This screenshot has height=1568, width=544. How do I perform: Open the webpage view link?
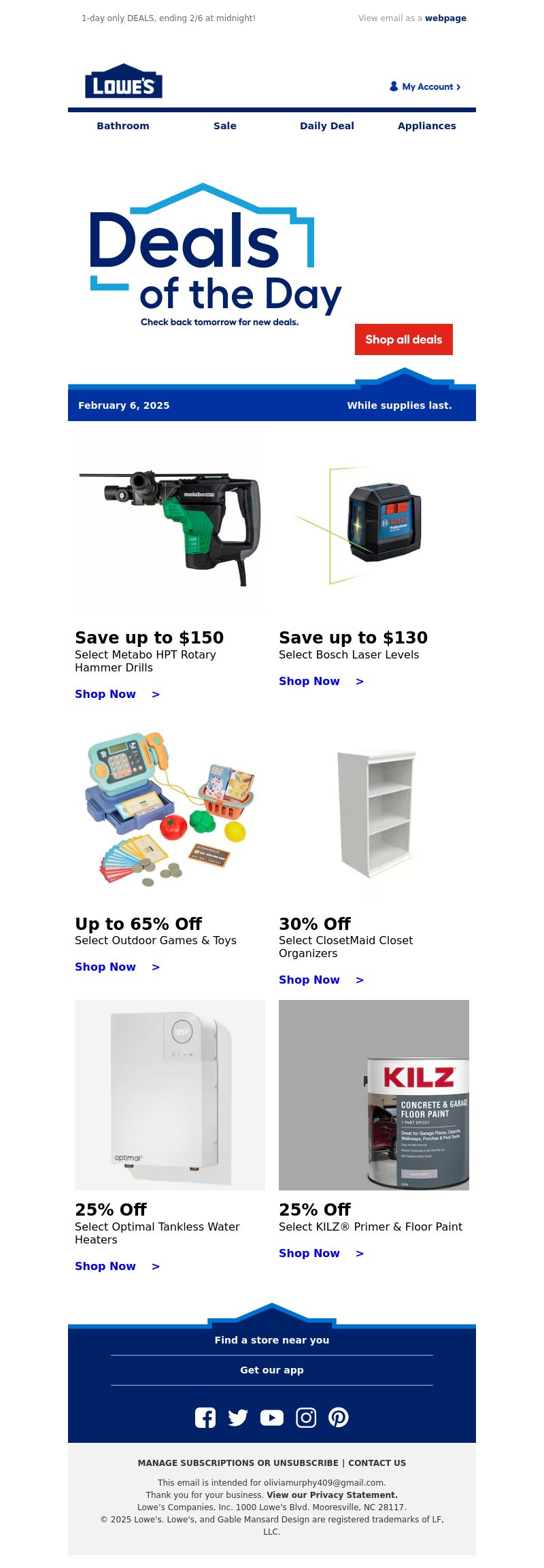445,18
